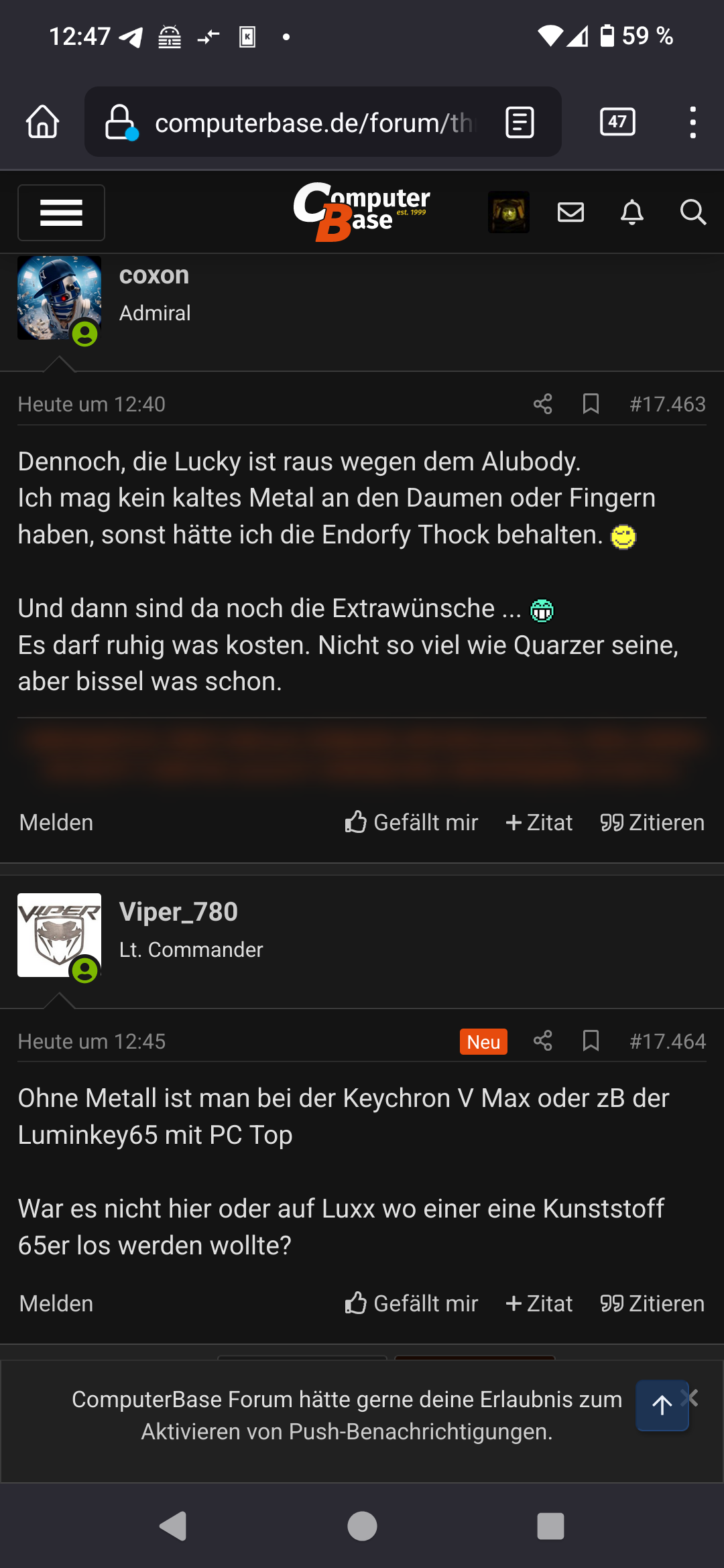
Task: Open the notifications bell
Action: [631, 212]
